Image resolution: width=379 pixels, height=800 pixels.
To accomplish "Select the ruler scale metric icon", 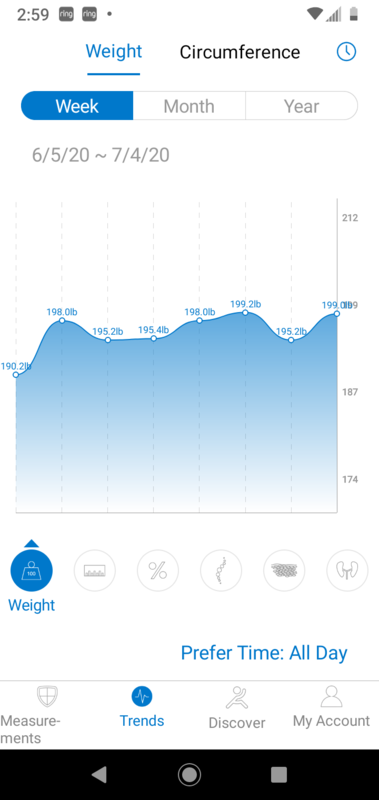I will pyautogui.click(x=95, y=570).
